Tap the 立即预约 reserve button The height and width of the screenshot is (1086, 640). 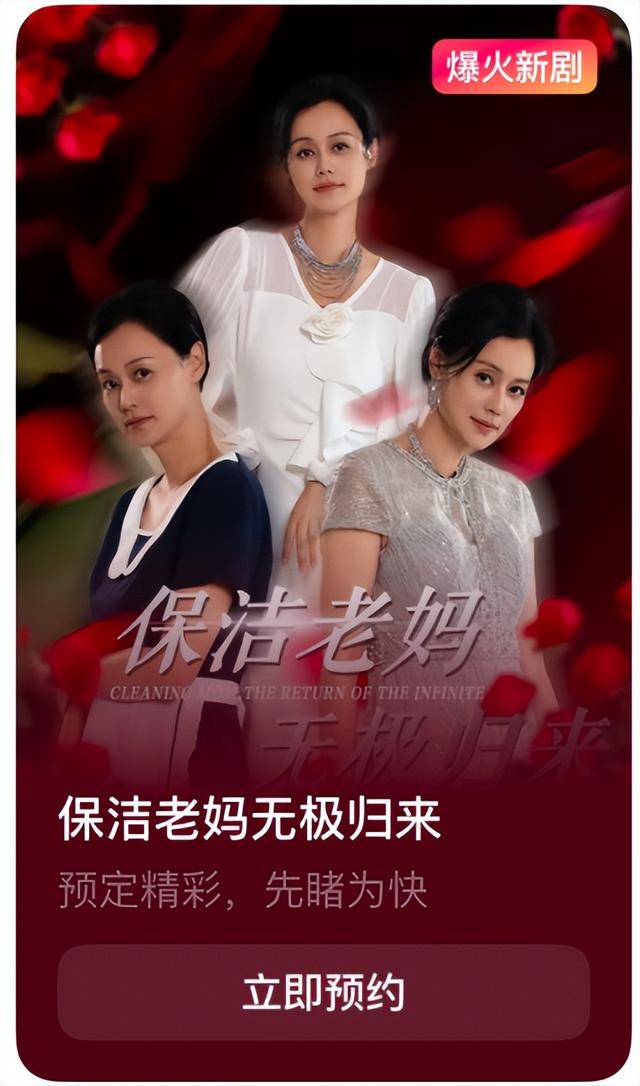[x=323, y=993]
